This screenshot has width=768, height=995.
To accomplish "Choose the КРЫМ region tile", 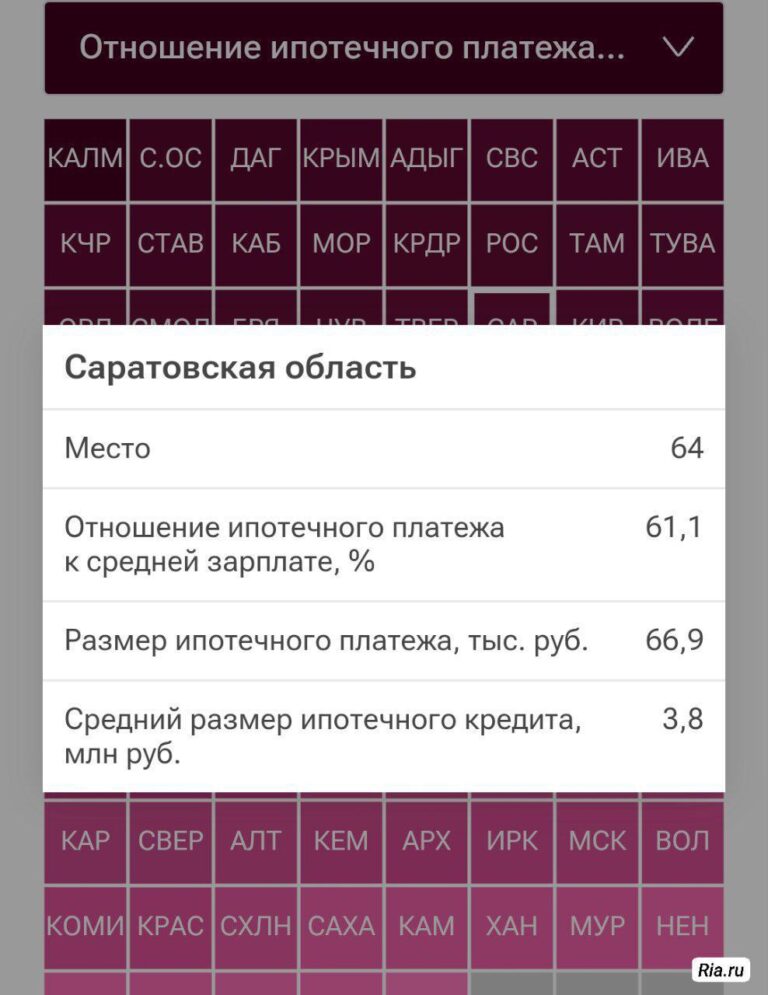I will point(341,159).
